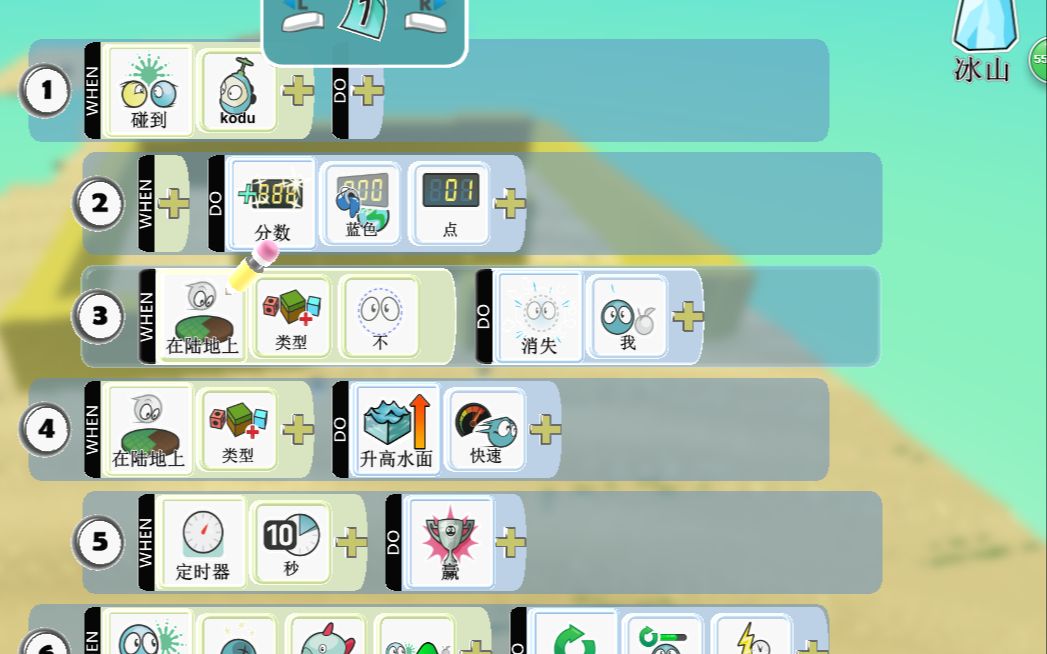Add action after 赢 in row 5
1047x654 pixels.
[510, 543]
